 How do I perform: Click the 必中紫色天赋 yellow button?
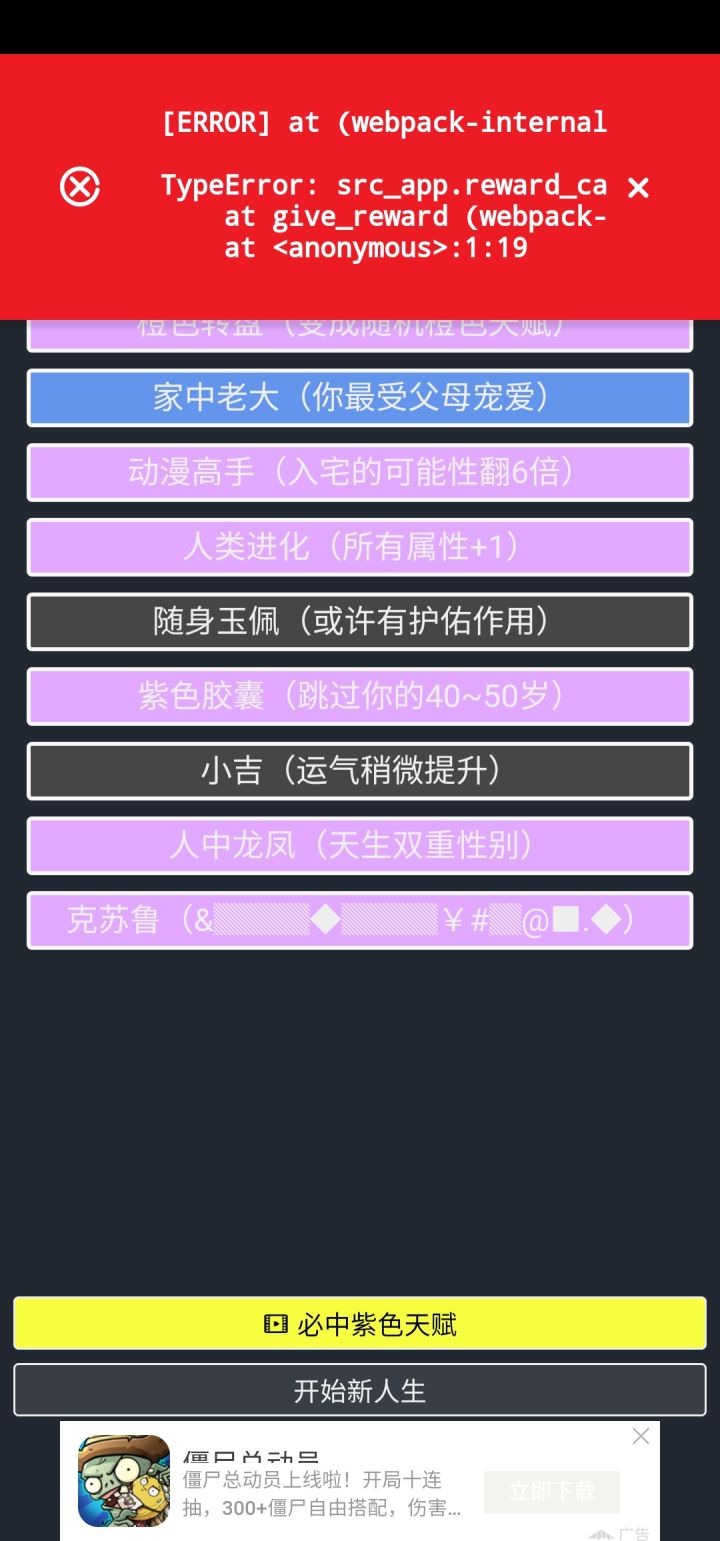click(360, 1323)
